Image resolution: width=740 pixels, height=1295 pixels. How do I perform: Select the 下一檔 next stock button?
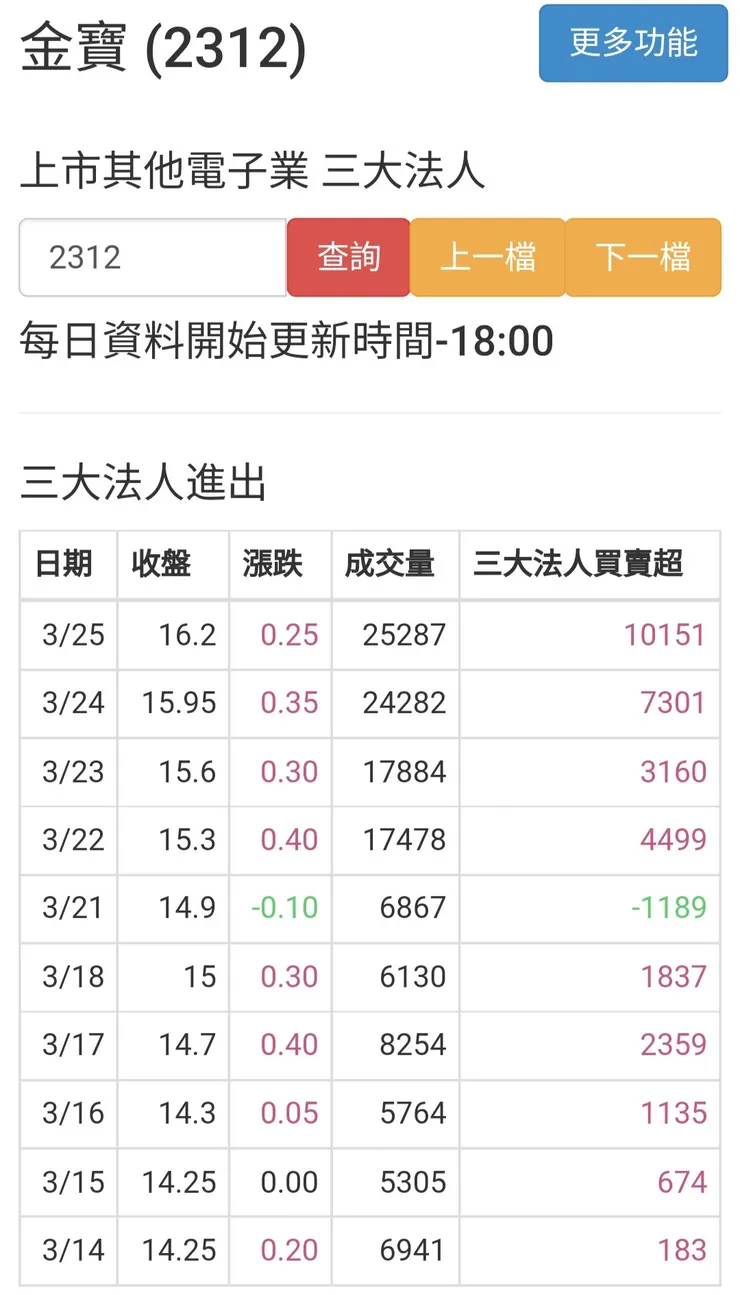(644, 257)
